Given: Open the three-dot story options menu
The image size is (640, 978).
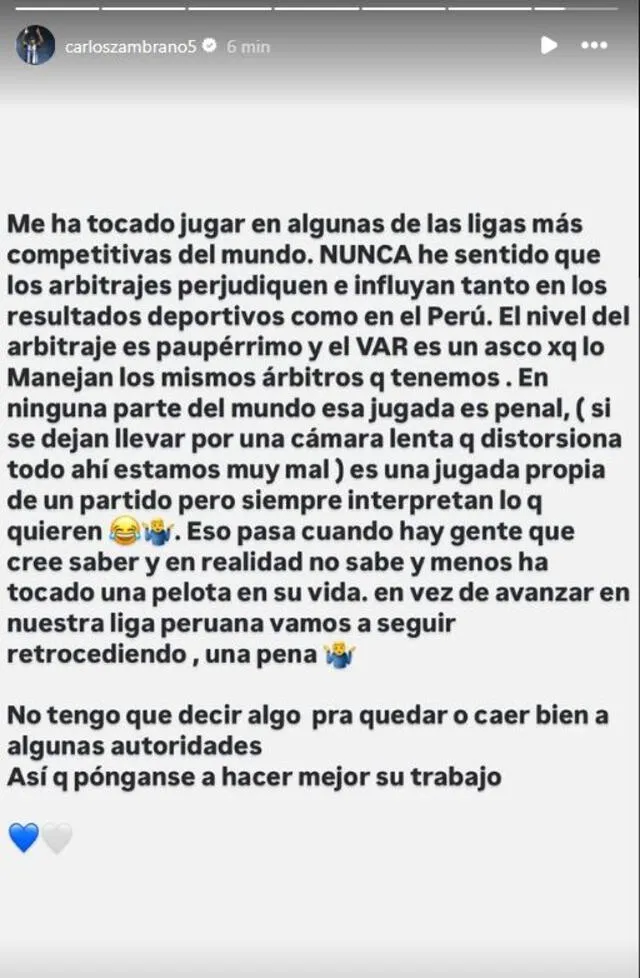Looking at the screenshot, I should tap(594, 45).
